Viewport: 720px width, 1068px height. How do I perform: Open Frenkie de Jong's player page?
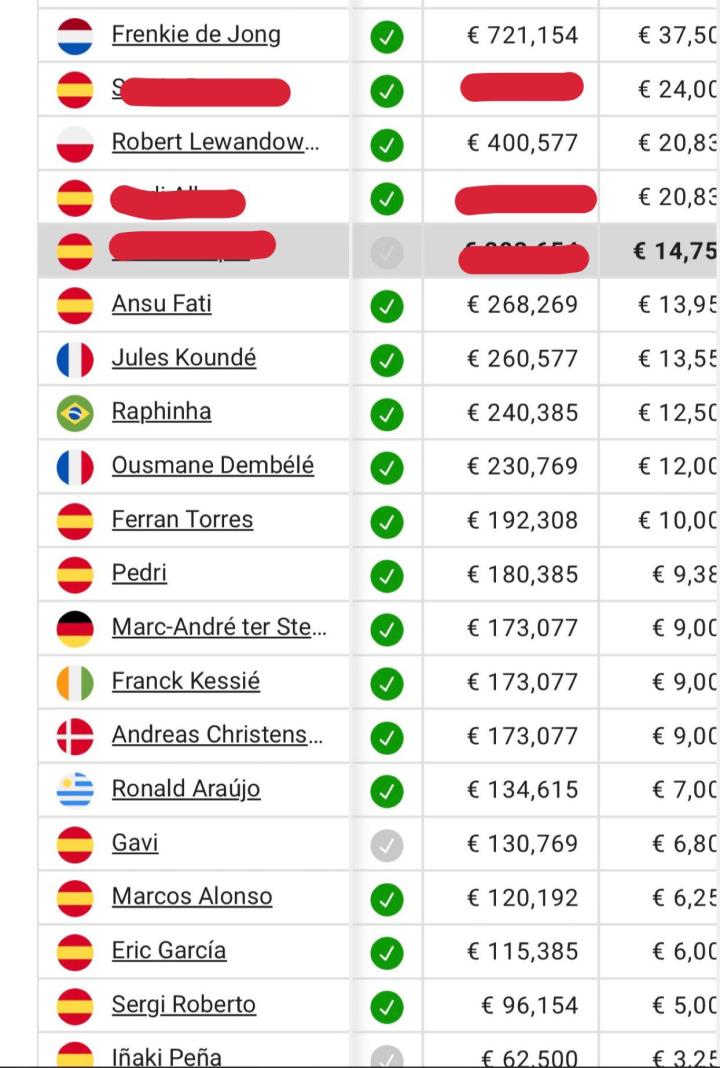(x=196, y=35)
